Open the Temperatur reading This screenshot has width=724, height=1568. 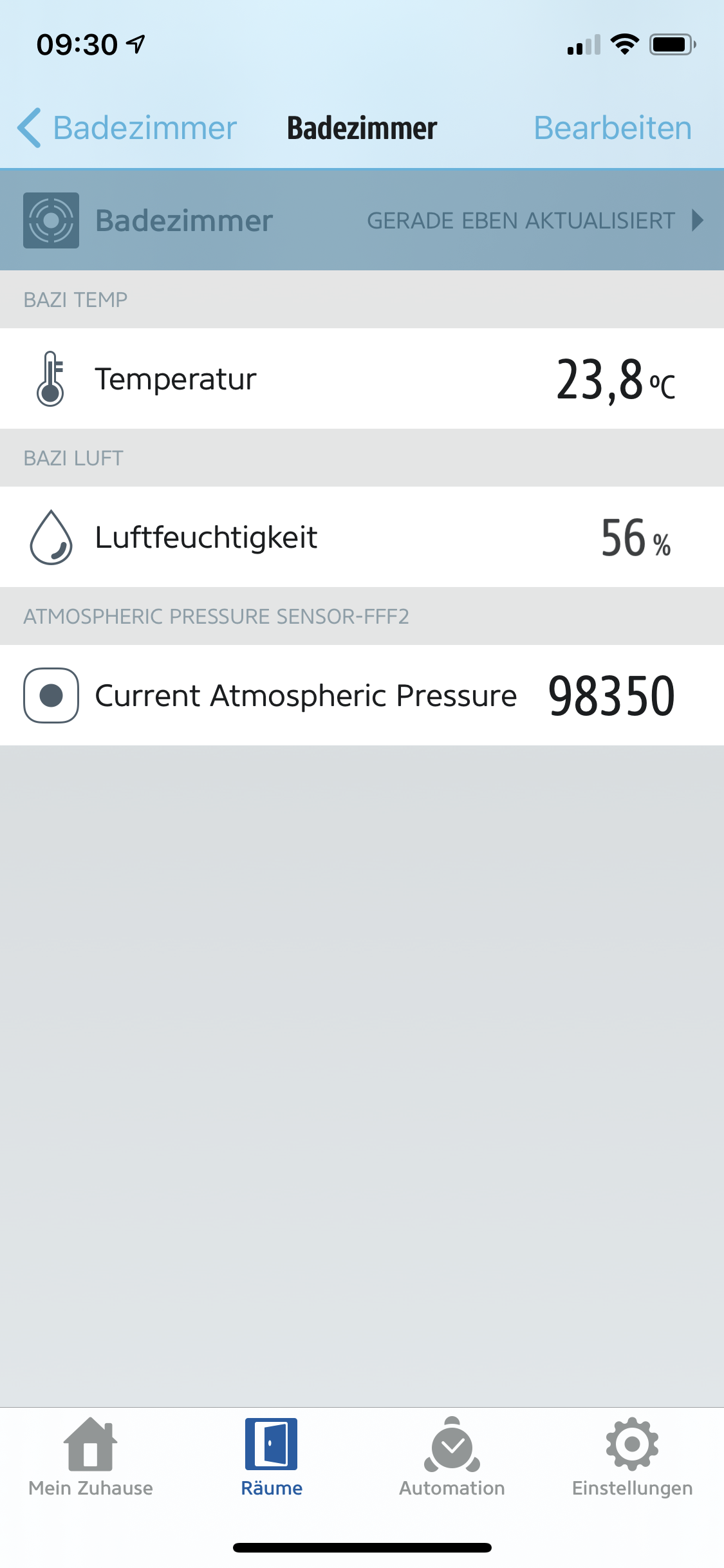362,378
